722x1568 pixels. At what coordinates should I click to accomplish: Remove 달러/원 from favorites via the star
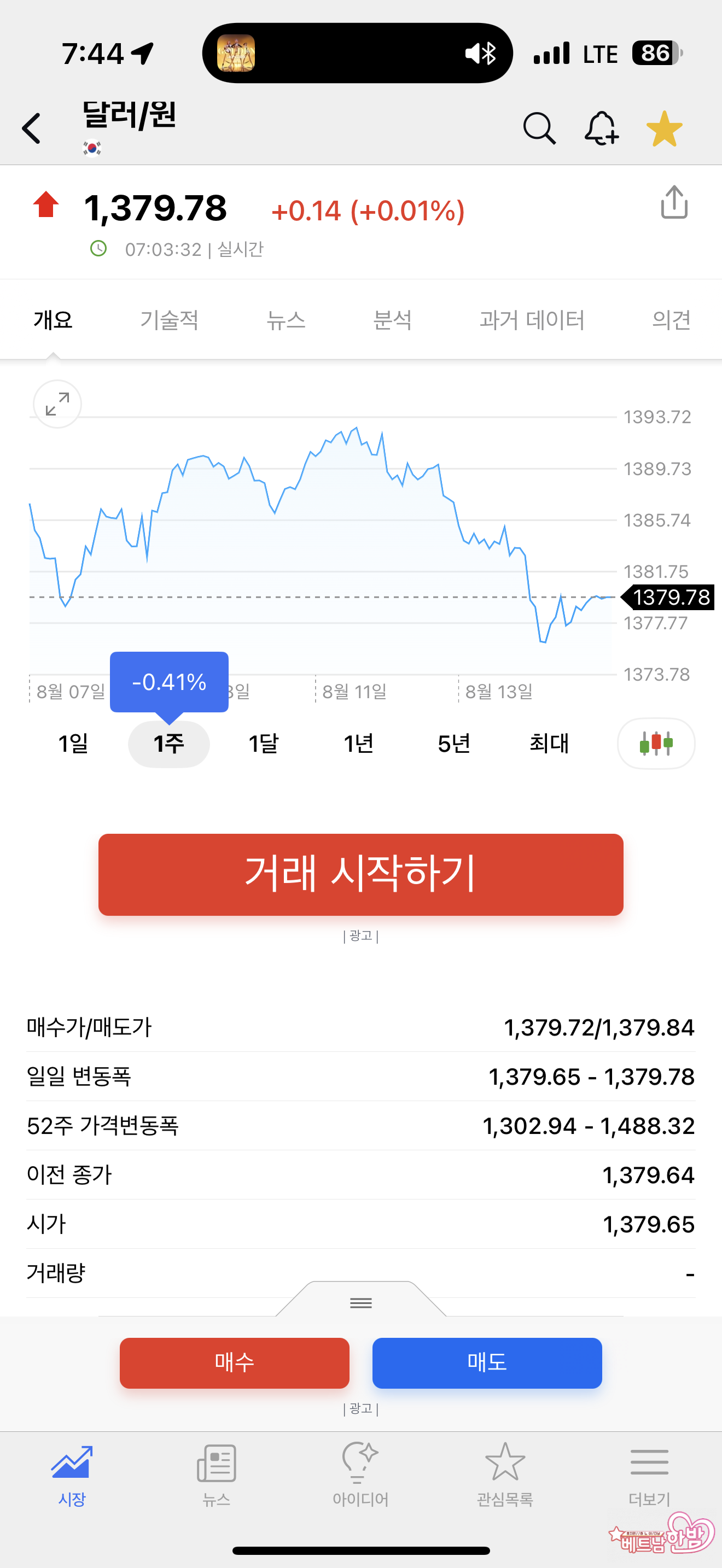point(664,128)
